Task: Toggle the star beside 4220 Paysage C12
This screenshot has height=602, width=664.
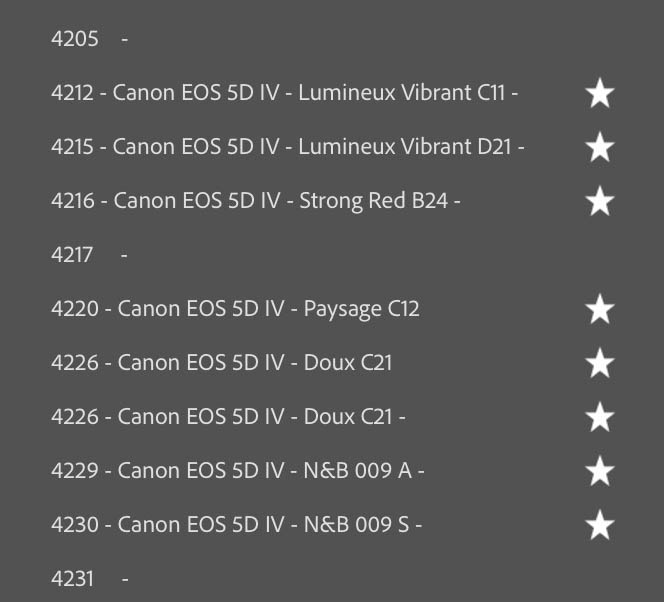Action: pos(599,310)
